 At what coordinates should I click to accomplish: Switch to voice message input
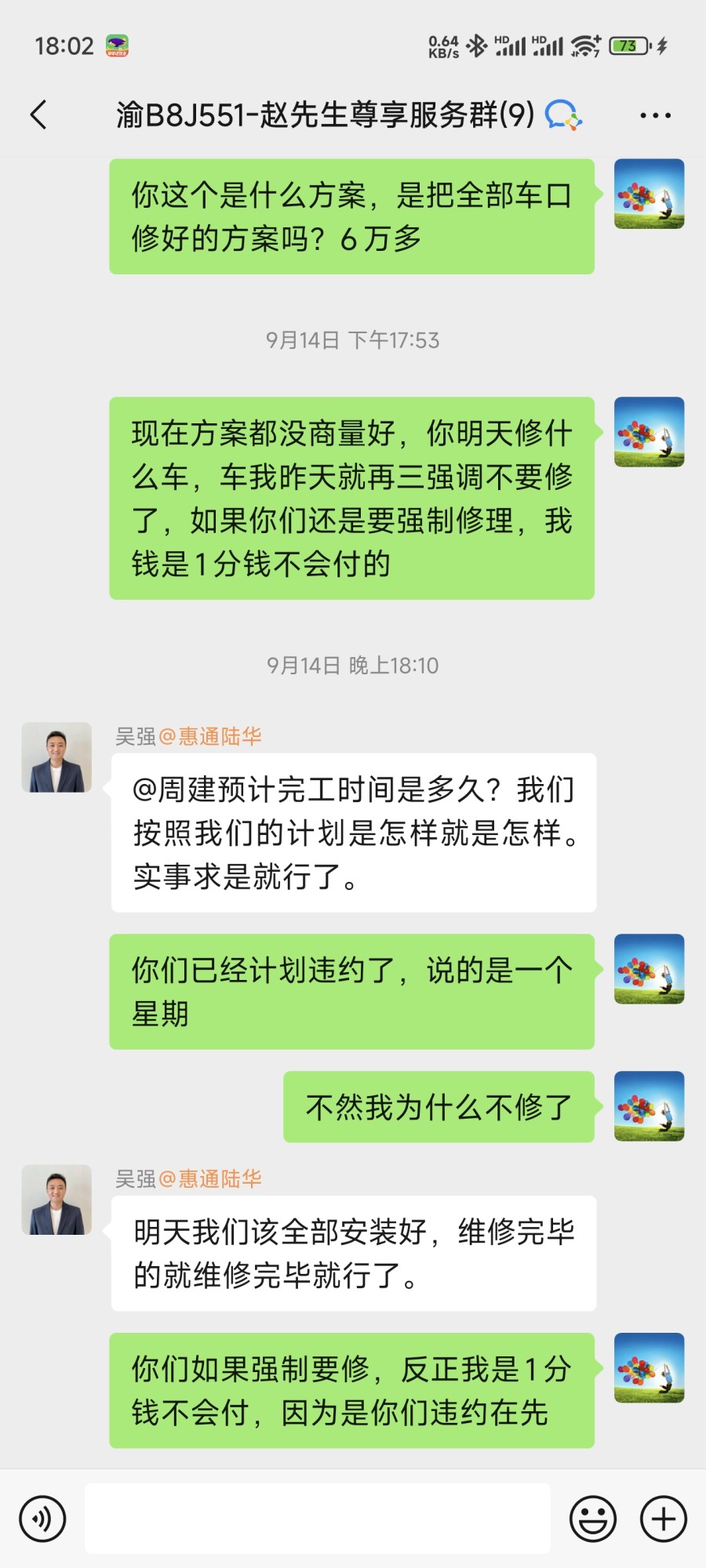click(42, 1519)
